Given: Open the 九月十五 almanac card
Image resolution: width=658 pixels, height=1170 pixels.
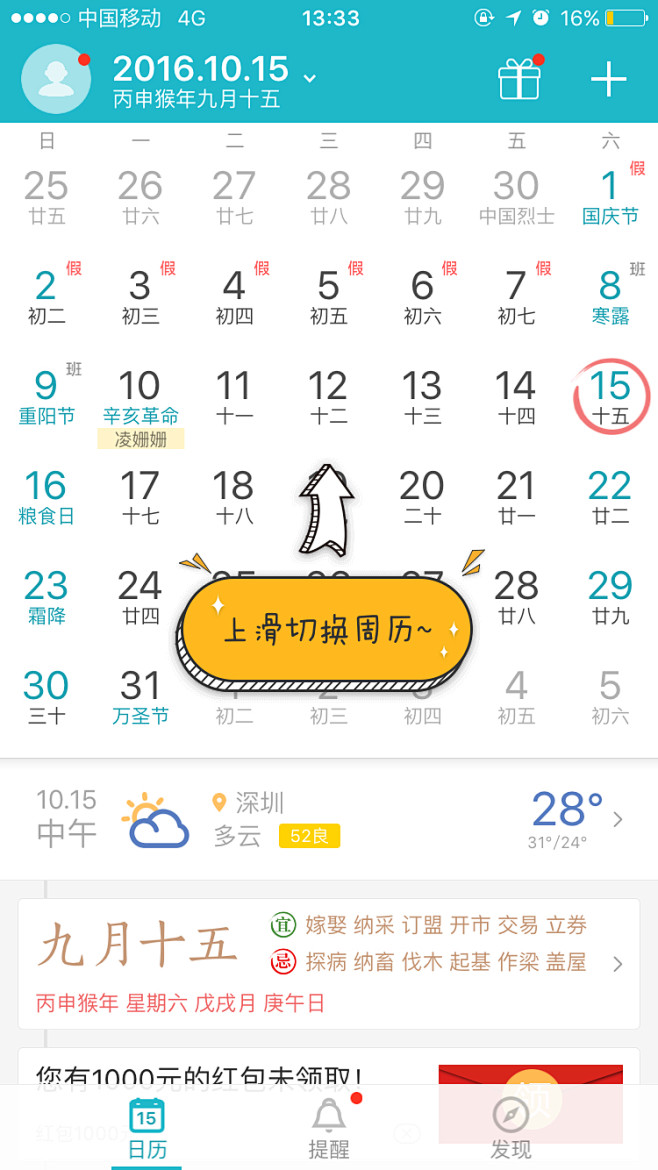Looking at the screenshot, I should [328, 964].
